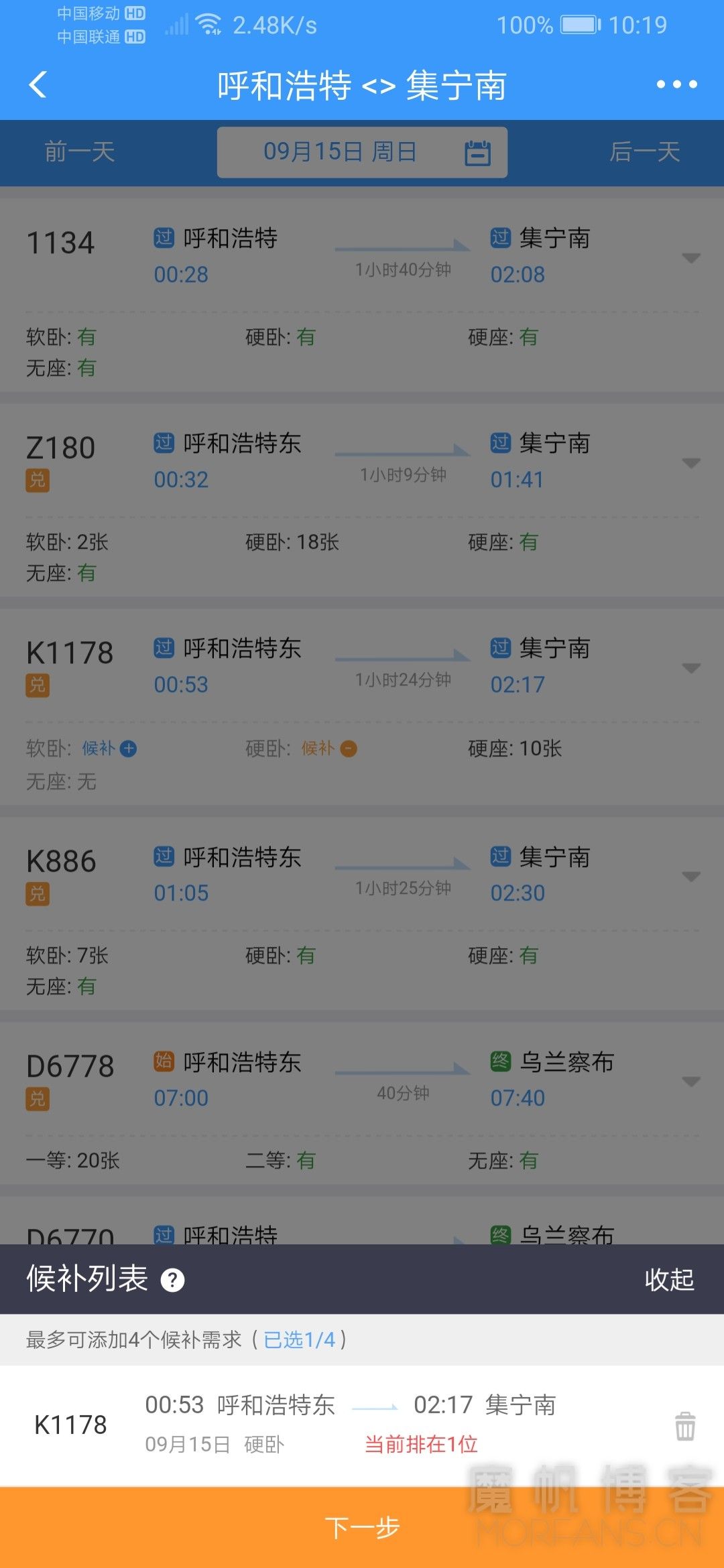Delete K1178 from the waitlist with trash icon

(685, 1426)
